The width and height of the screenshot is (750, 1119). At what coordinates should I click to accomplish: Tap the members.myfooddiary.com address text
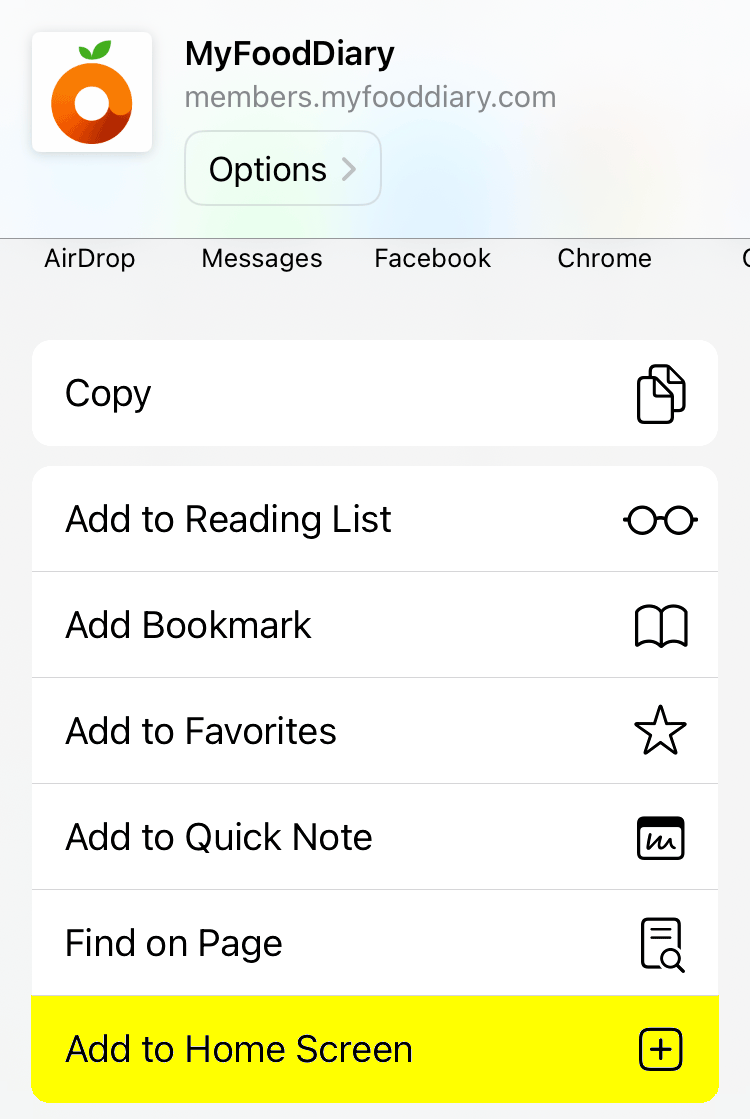pos(370,97)
